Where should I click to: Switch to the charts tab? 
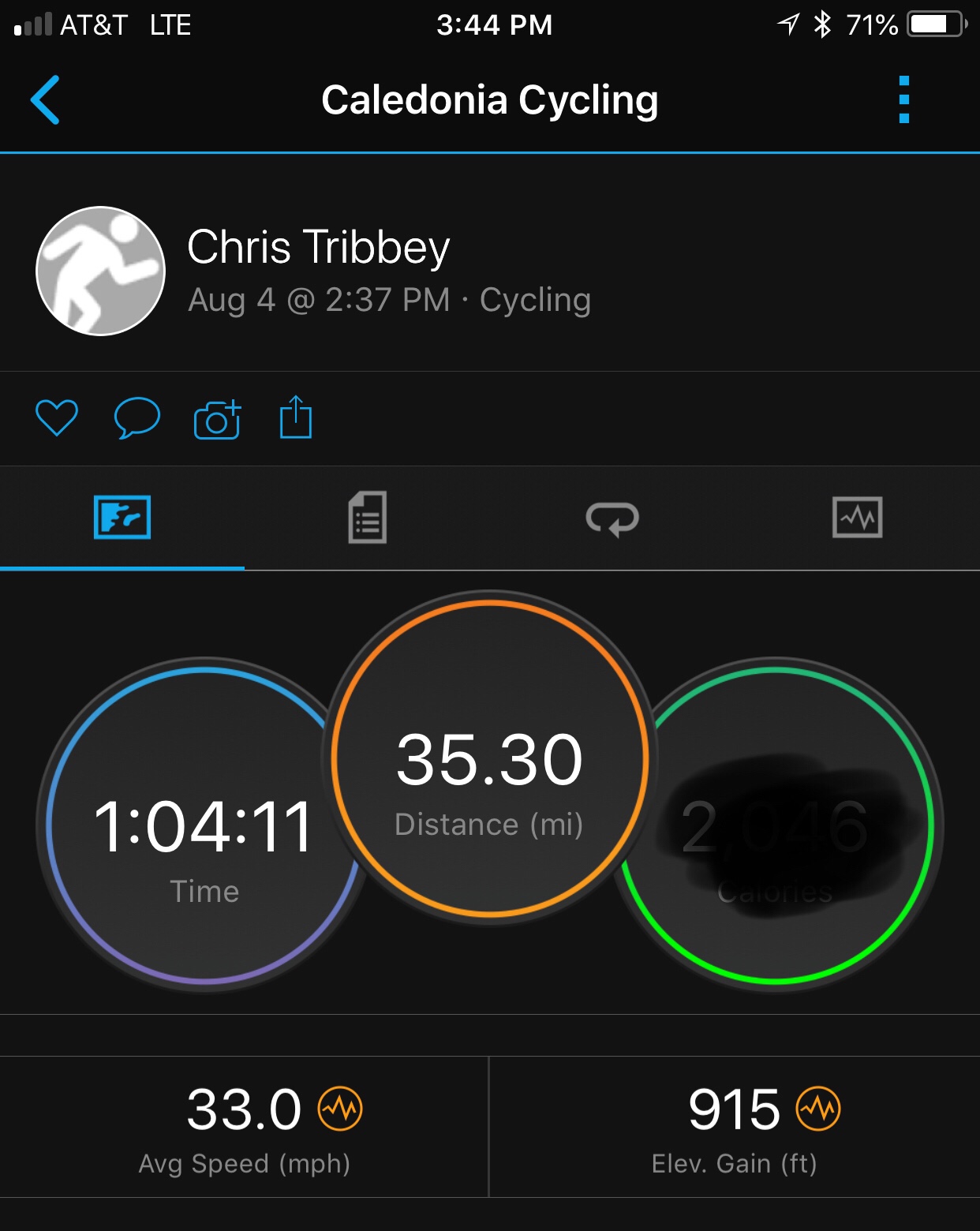tap(857, 518)
